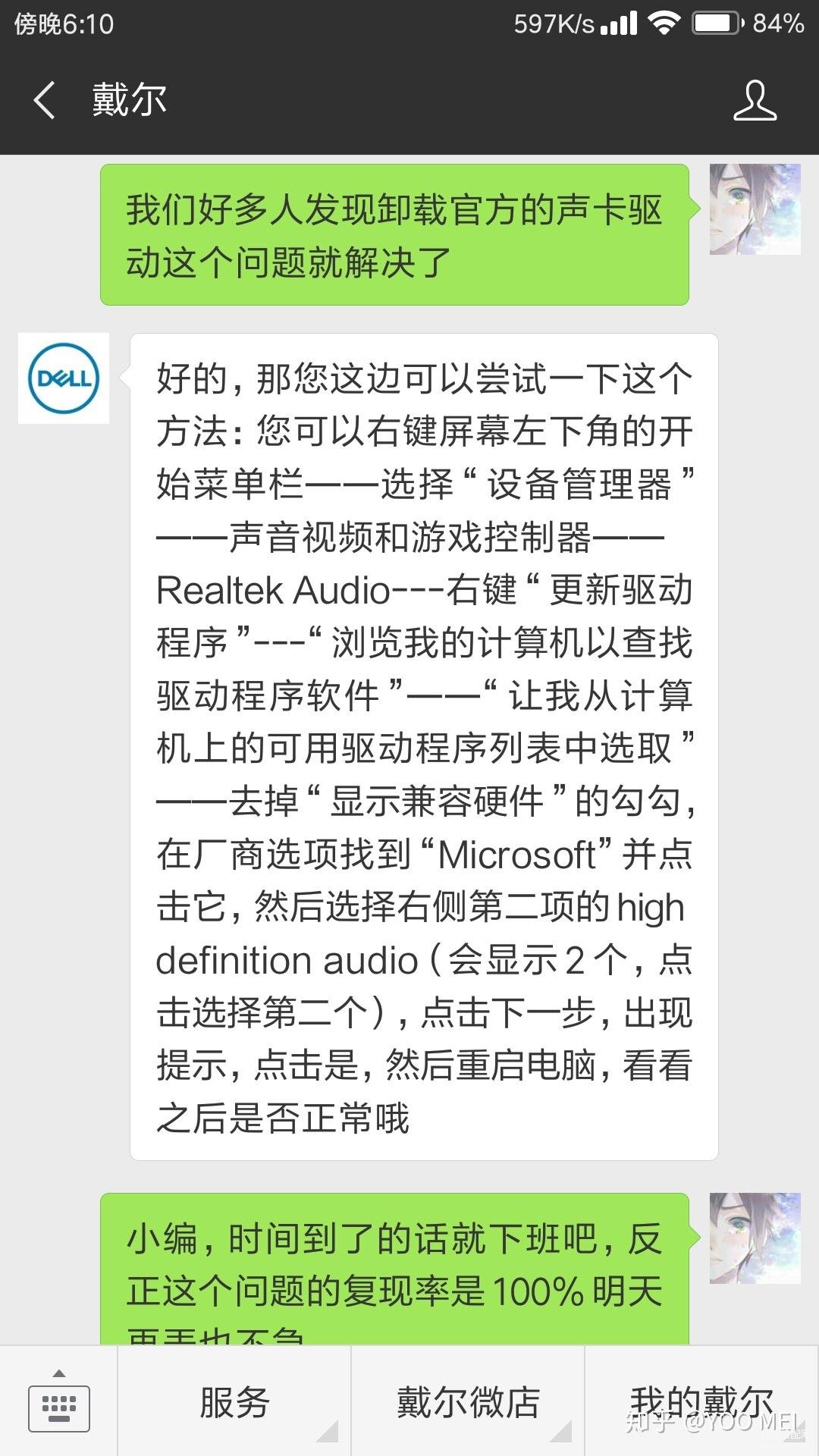Open the 戴尔 account profile icon
This screenshot has width=819, height=1456.
click(x=755, y=100)
